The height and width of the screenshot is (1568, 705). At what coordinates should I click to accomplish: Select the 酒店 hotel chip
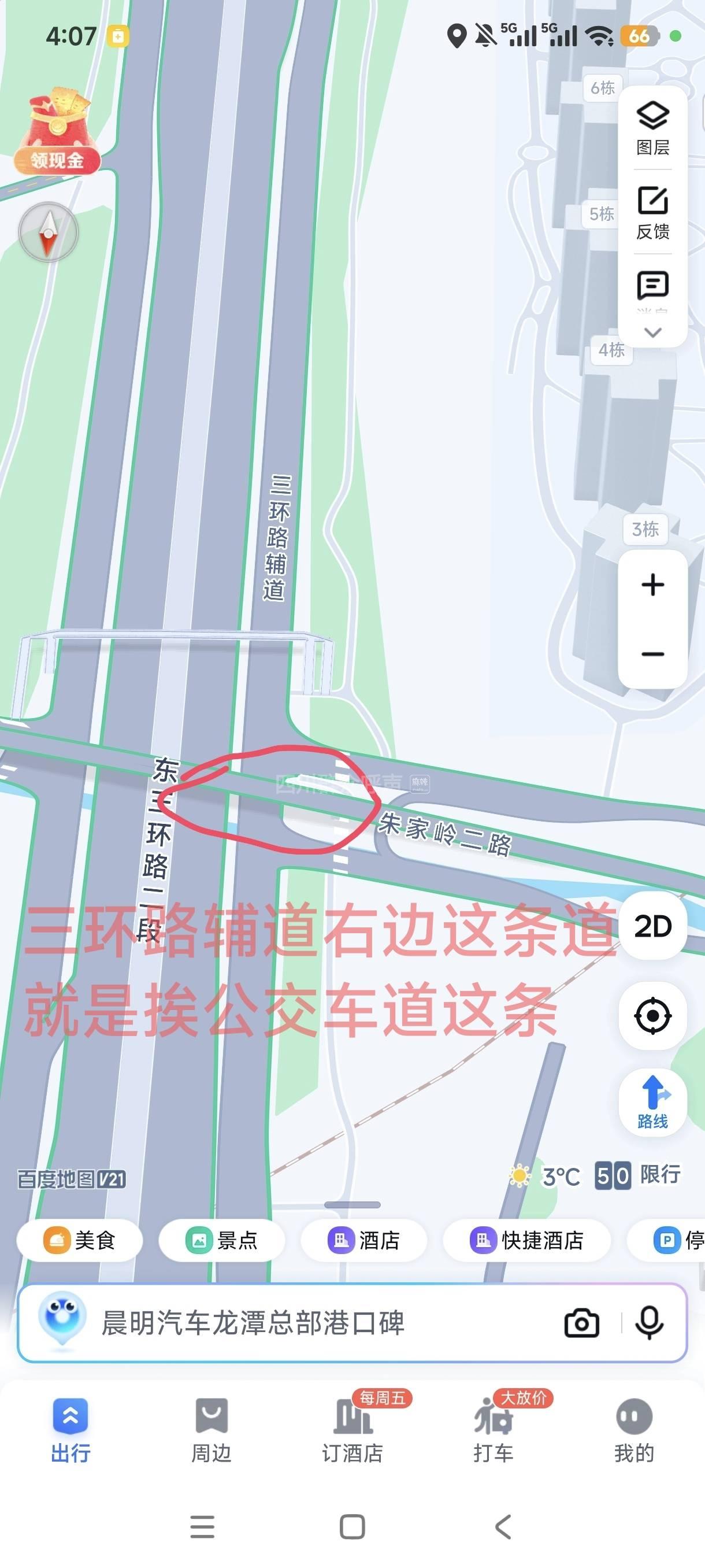(363, 1240)
